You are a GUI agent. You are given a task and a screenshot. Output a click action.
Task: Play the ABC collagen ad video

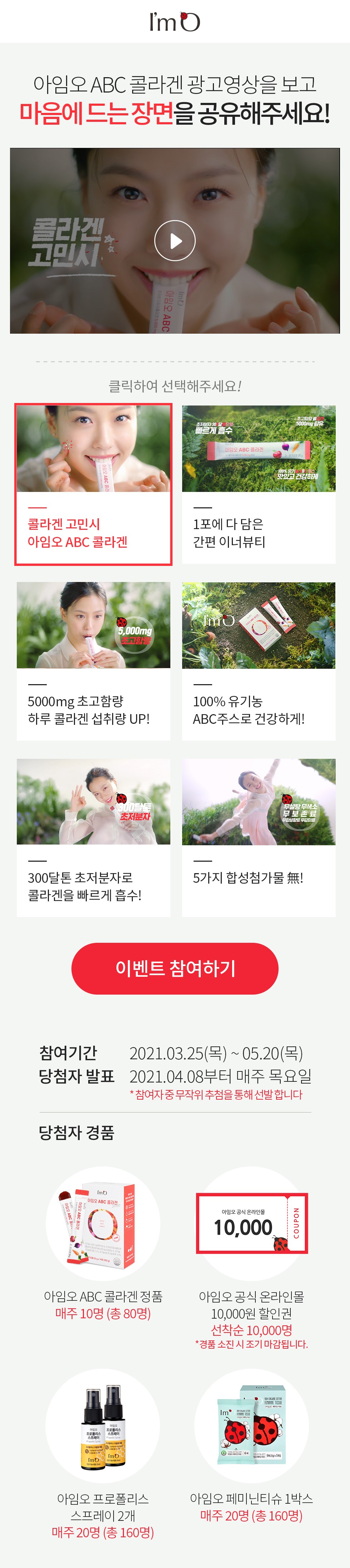(x=175, y=240)
